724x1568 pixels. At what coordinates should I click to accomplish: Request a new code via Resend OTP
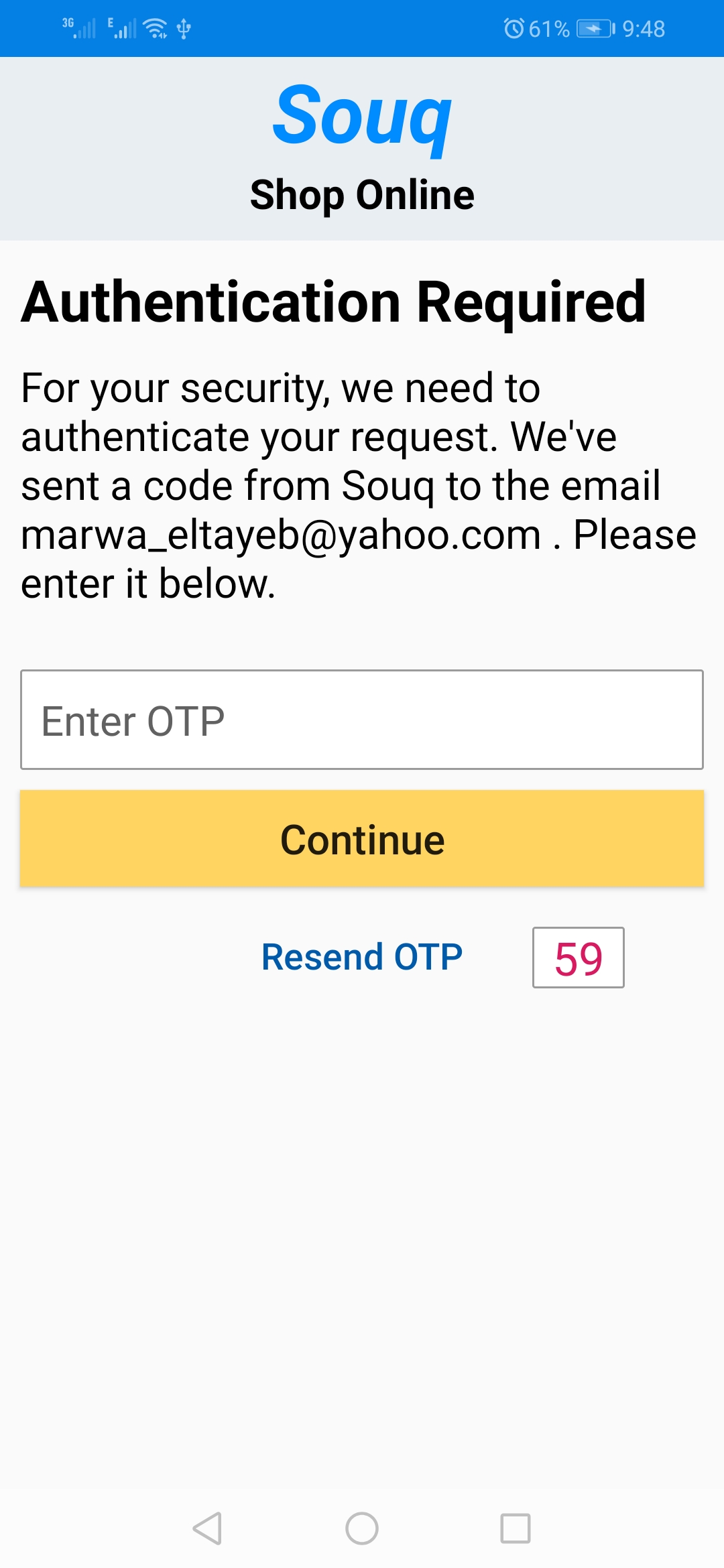pos(362,957)
